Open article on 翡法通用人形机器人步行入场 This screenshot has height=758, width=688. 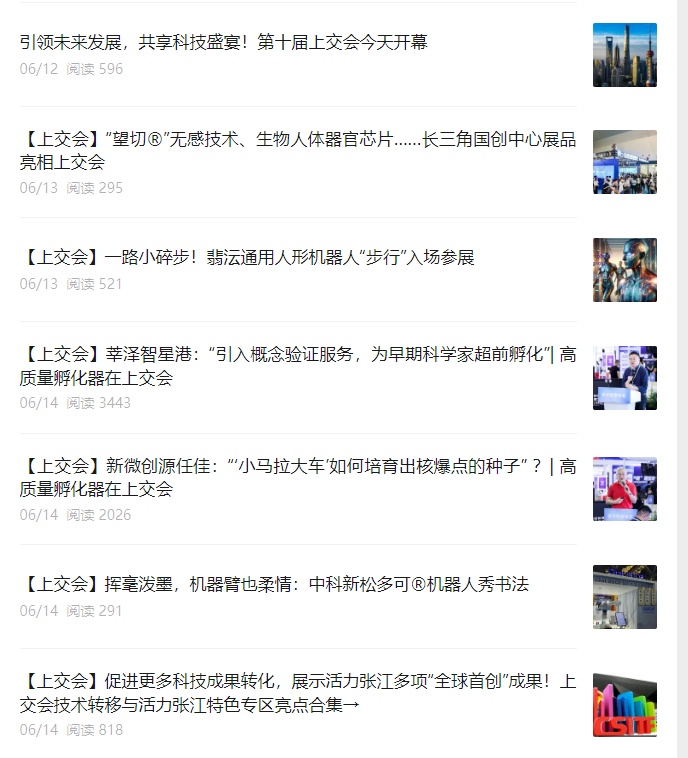point(247,258)
